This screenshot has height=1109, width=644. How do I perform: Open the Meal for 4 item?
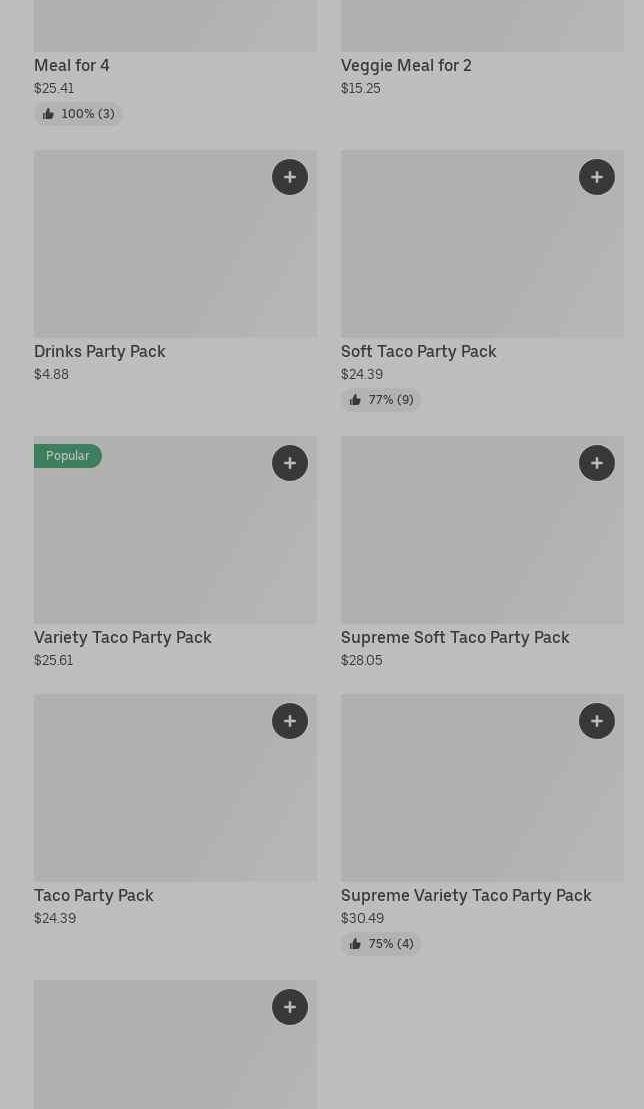click(72, 66)
